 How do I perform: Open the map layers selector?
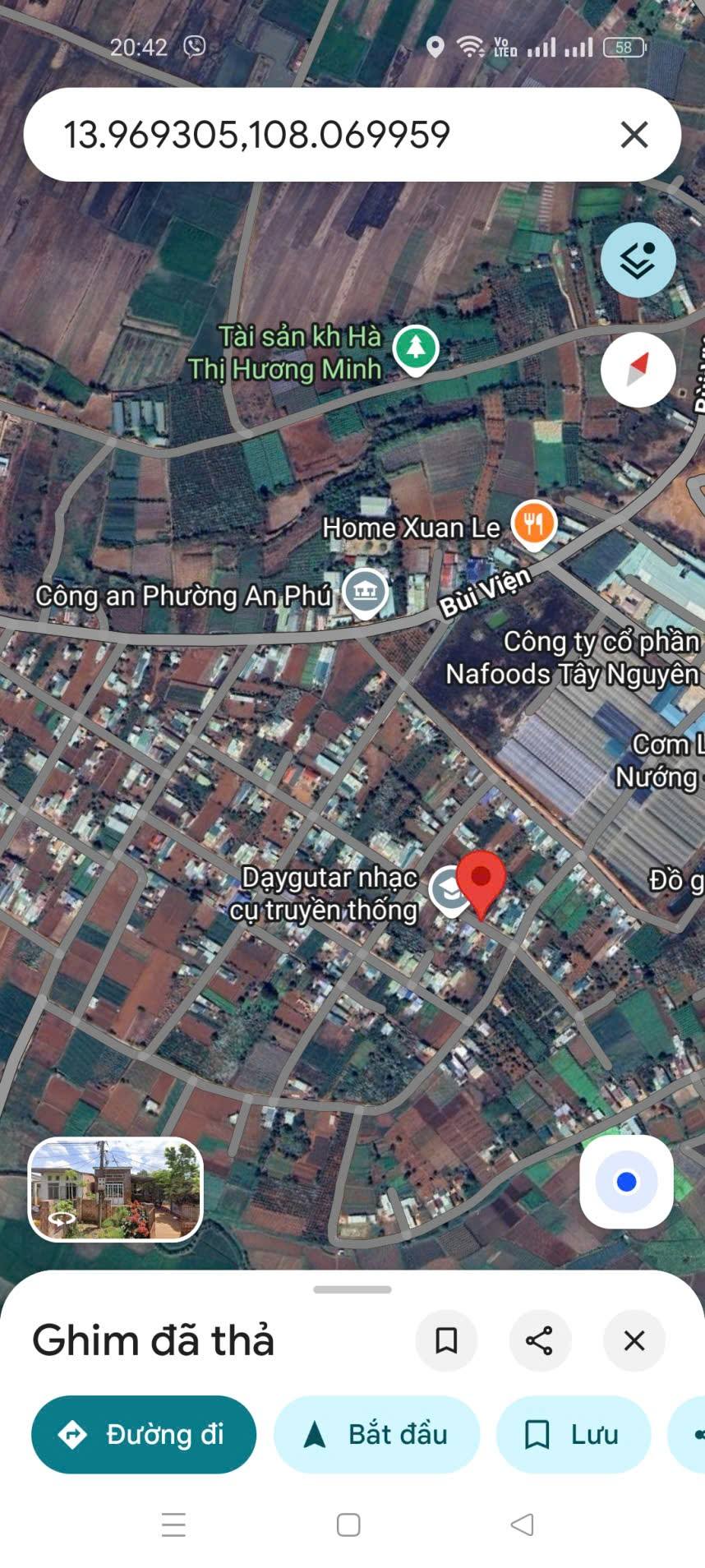638,261
